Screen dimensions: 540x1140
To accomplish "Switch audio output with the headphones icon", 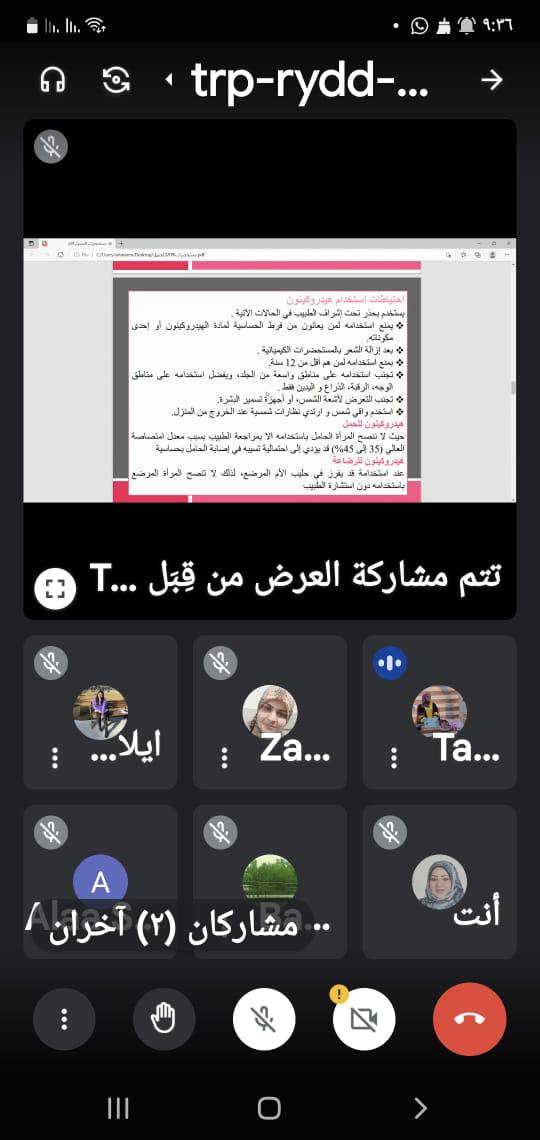I will tap(52, 80).
